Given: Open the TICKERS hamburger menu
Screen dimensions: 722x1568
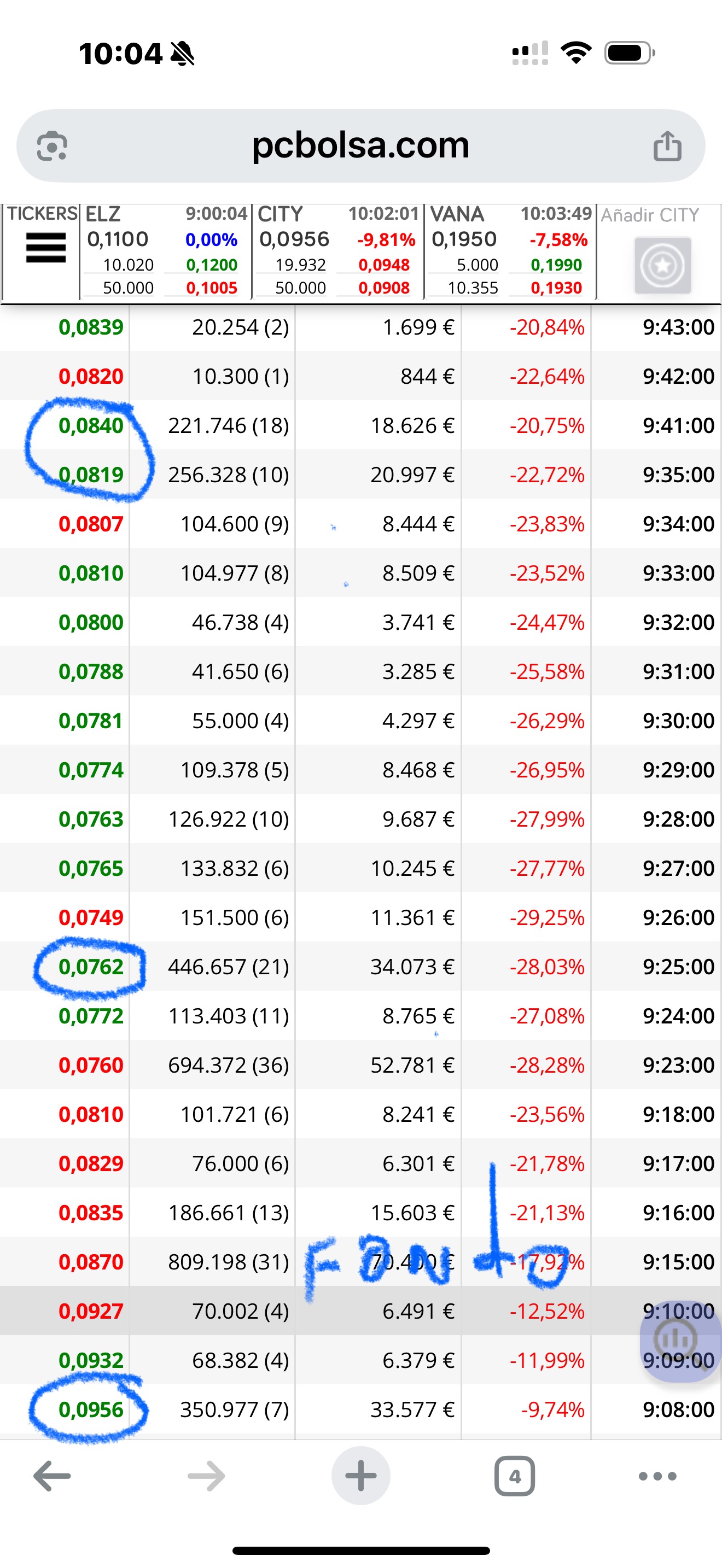Looking at the screenshot, I should tap(45, 248).
